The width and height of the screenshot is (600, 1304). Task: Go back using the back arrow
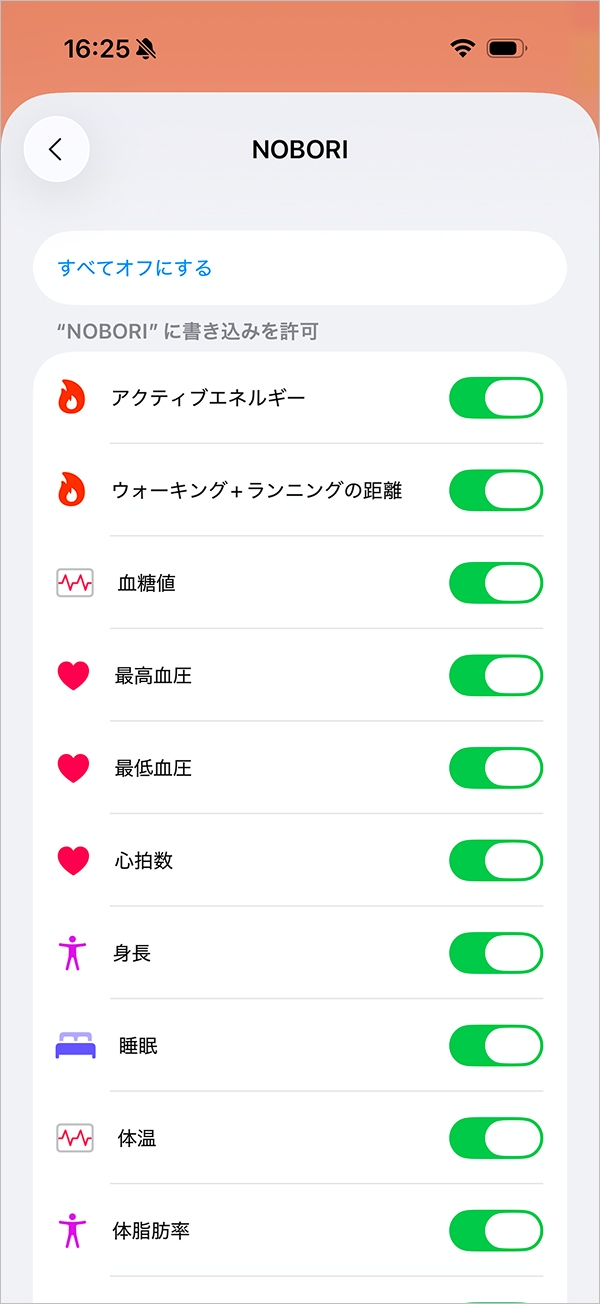56,150
